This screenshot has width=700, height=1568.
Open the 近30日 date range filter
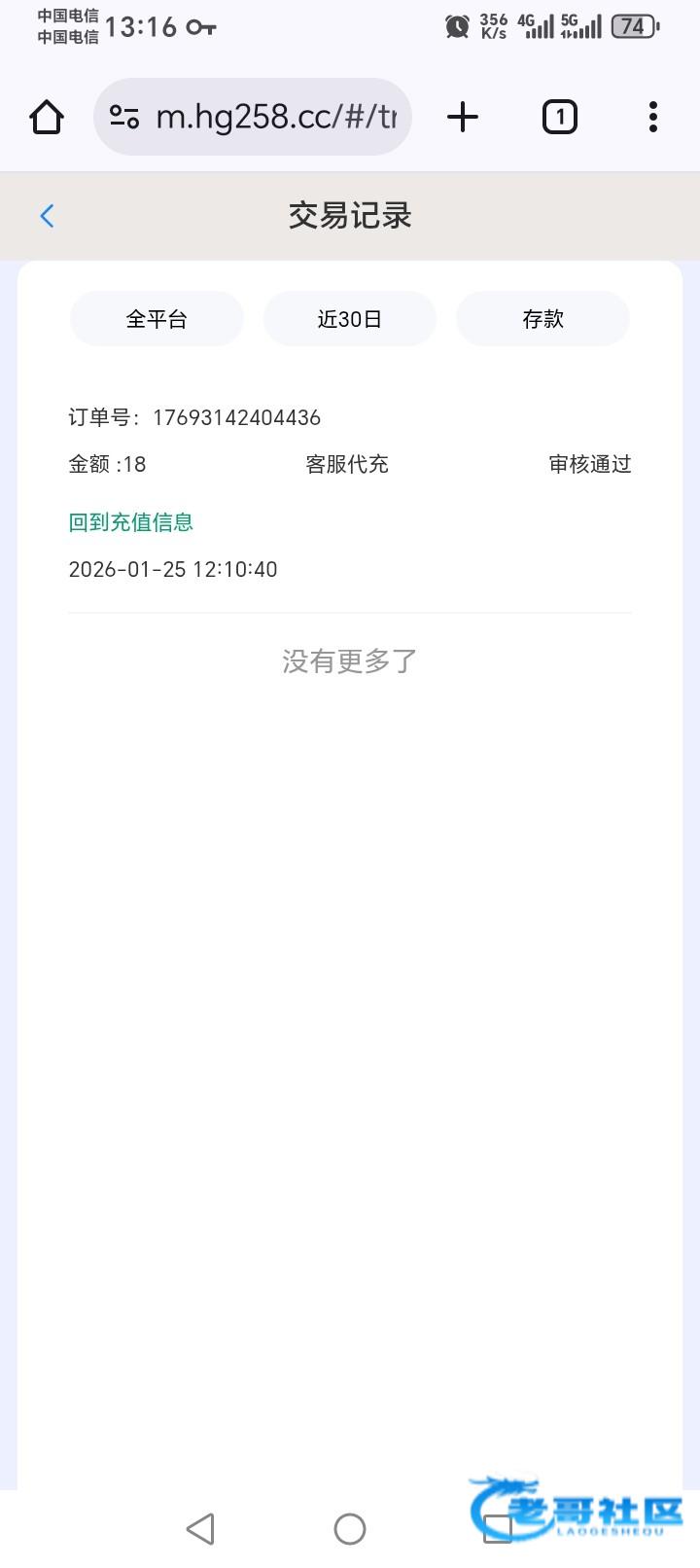point(349,319)
